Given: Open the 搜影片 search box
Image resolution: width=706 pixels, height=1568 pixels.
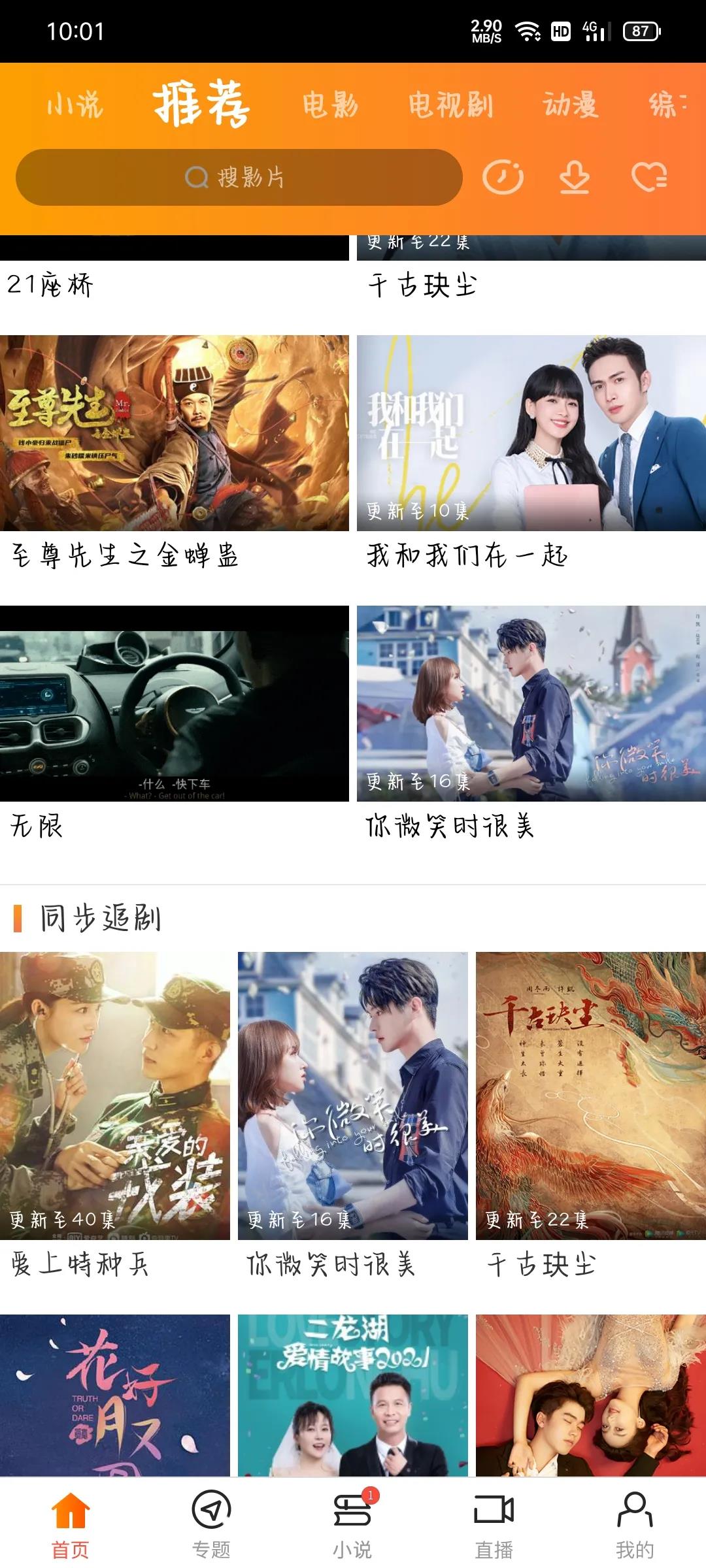Looking at the screenshot, I should coord(239,177).
